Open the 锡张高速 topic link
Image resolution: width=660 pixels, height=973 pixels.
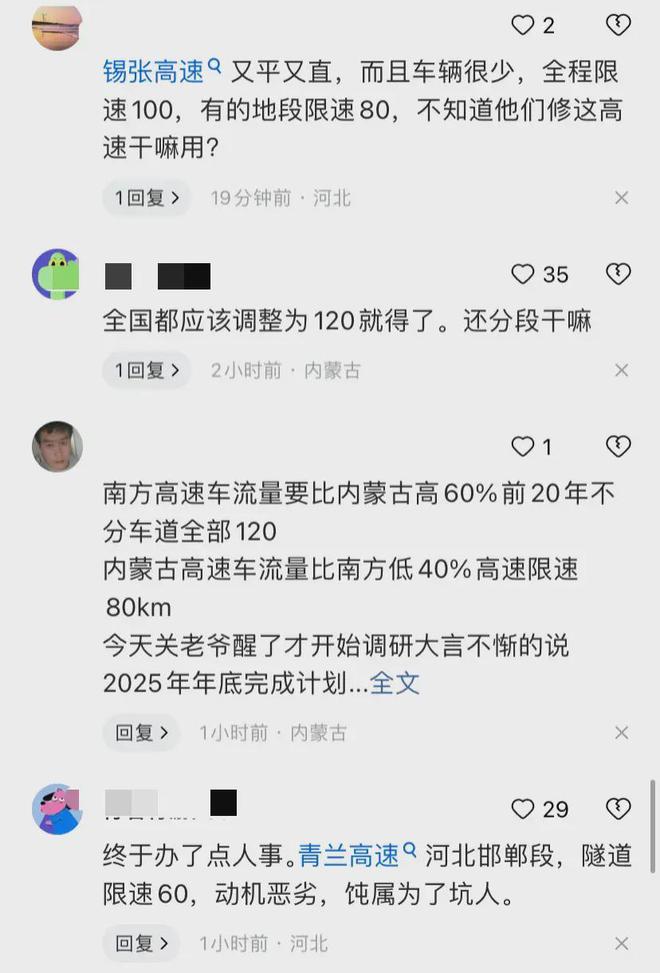[160, 72]
